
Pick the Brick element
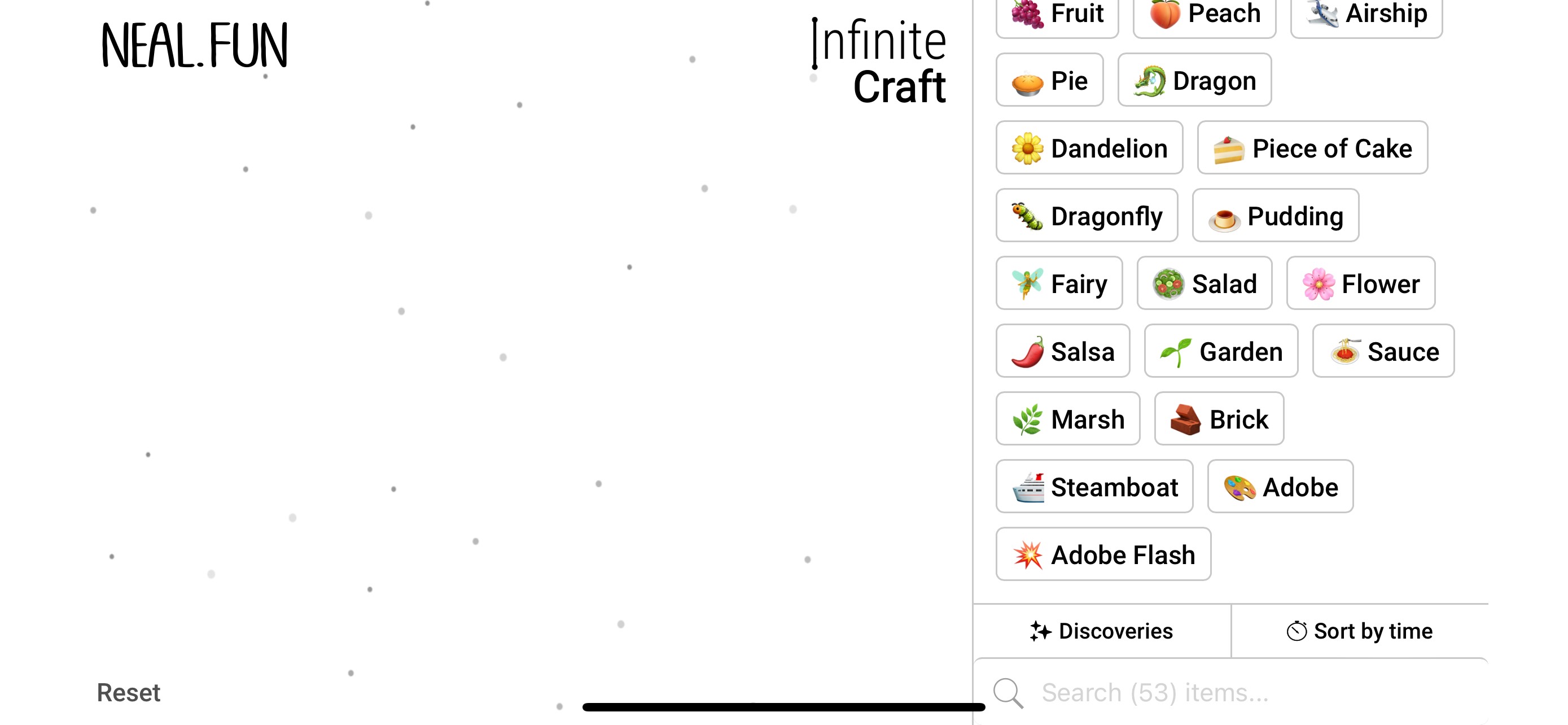tap(1219, 419)
